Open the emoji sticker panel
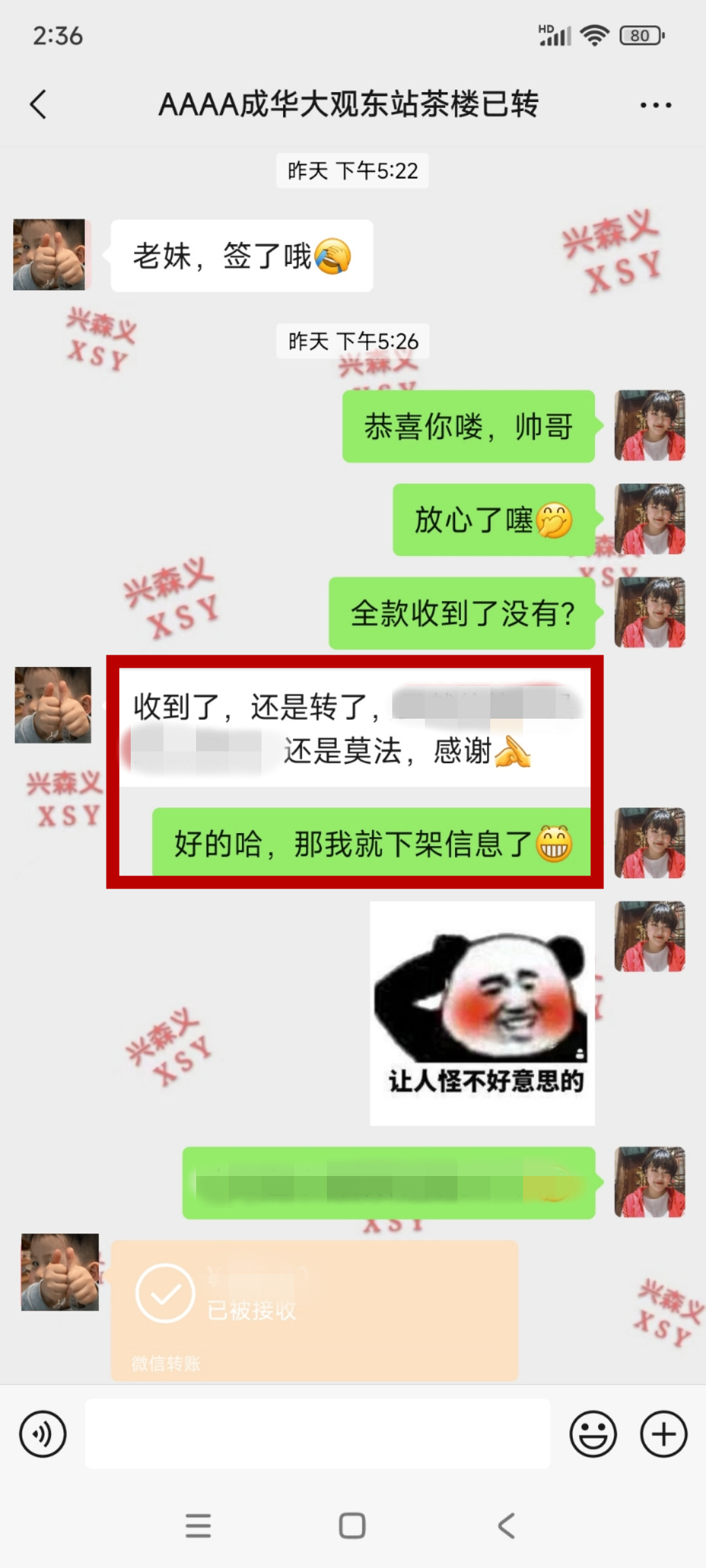706x1568 pixels. (x=593, y=1434)
